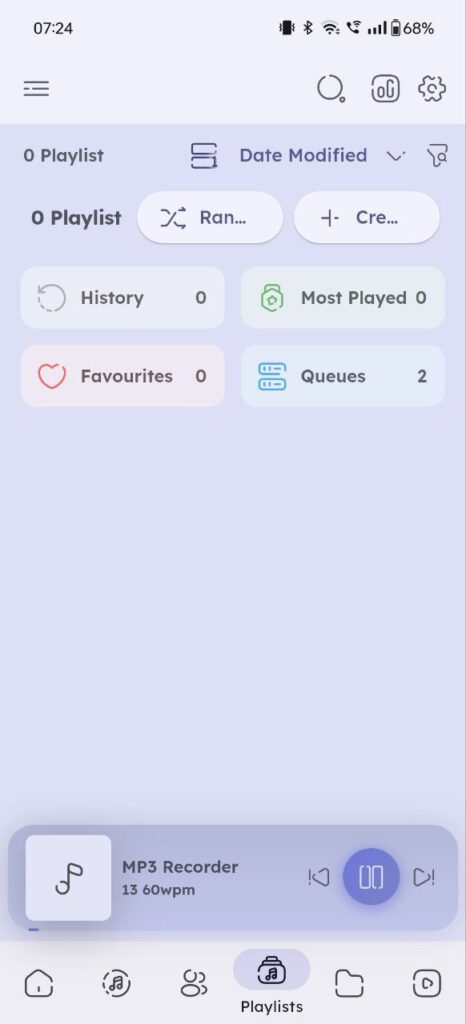The image size is (466, 1024).
Task: Skip to the next track
Action: pos(424,877)
